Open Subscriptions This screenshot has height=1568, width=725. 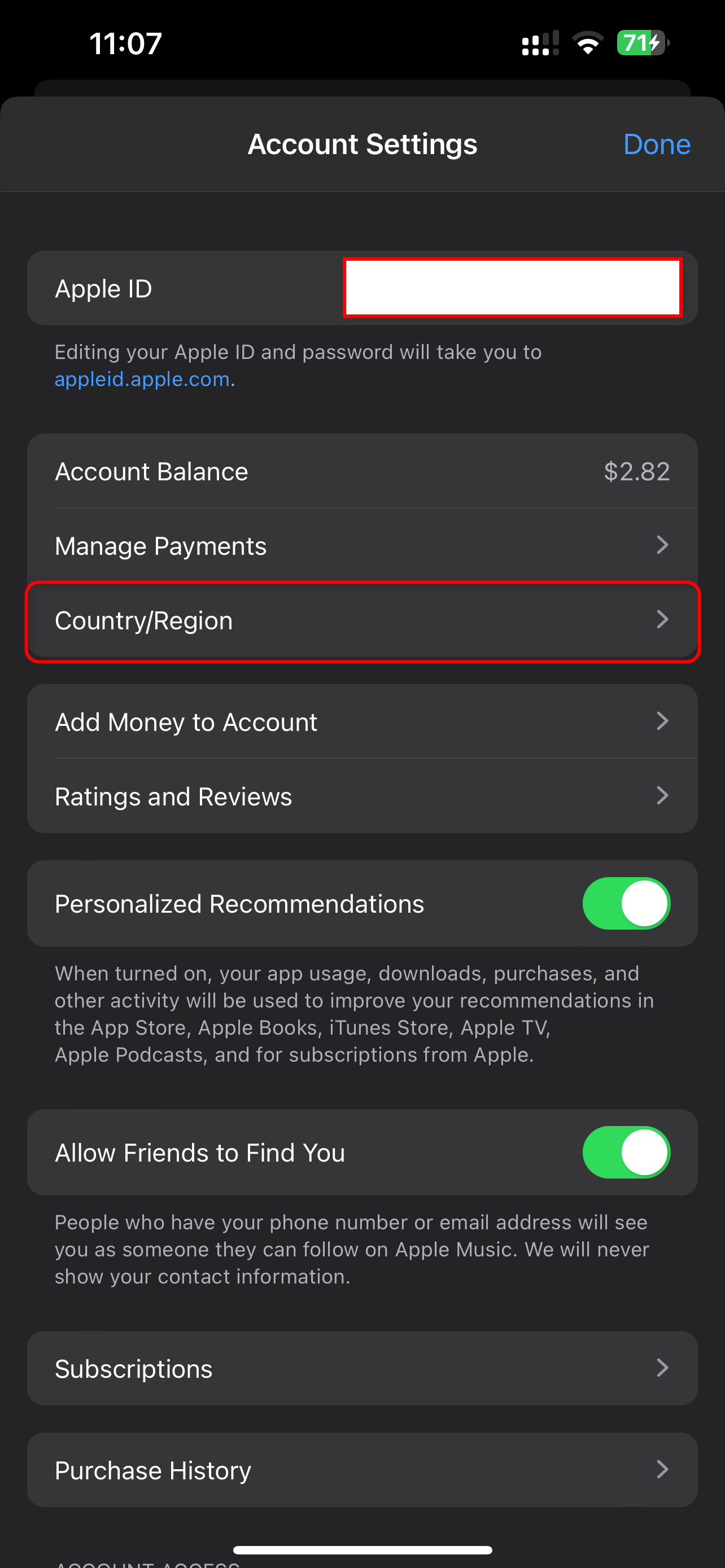pyautogui.click(x=361, y=1368)
